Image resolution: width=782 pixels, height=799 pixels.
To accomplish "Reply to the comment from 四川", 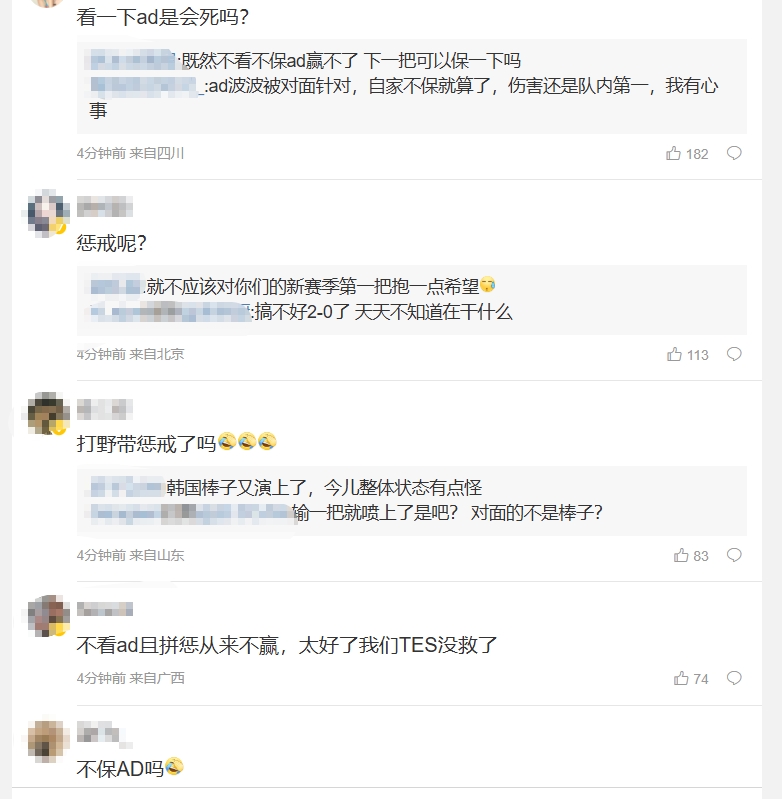I will click(734, 154).
